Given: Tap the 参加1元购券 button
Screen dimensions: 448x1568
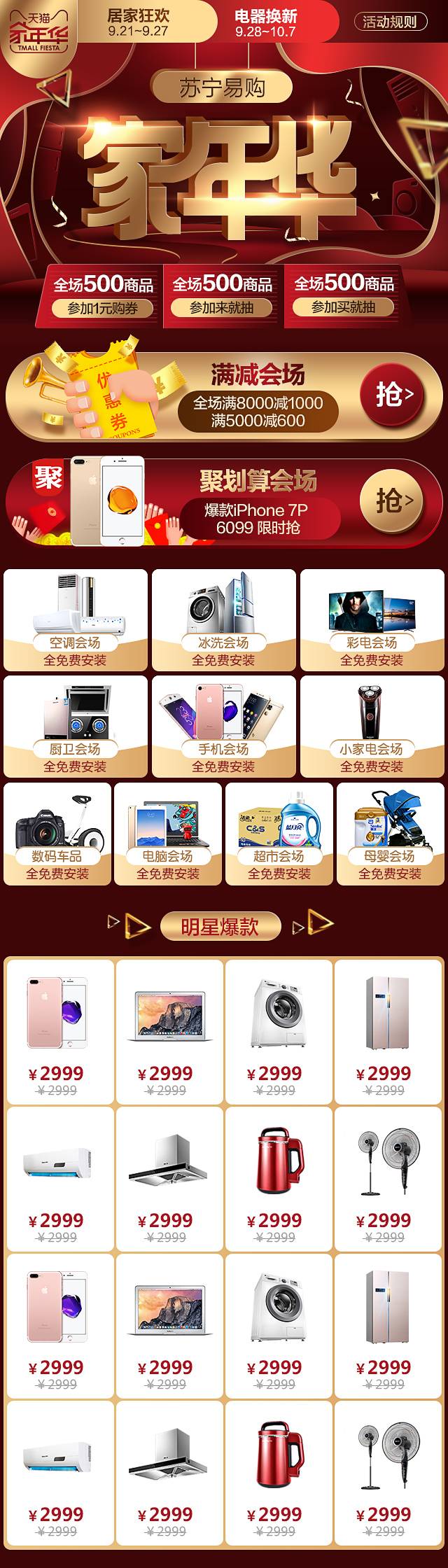Looking at the screenshot, I should tap(103, 308).
